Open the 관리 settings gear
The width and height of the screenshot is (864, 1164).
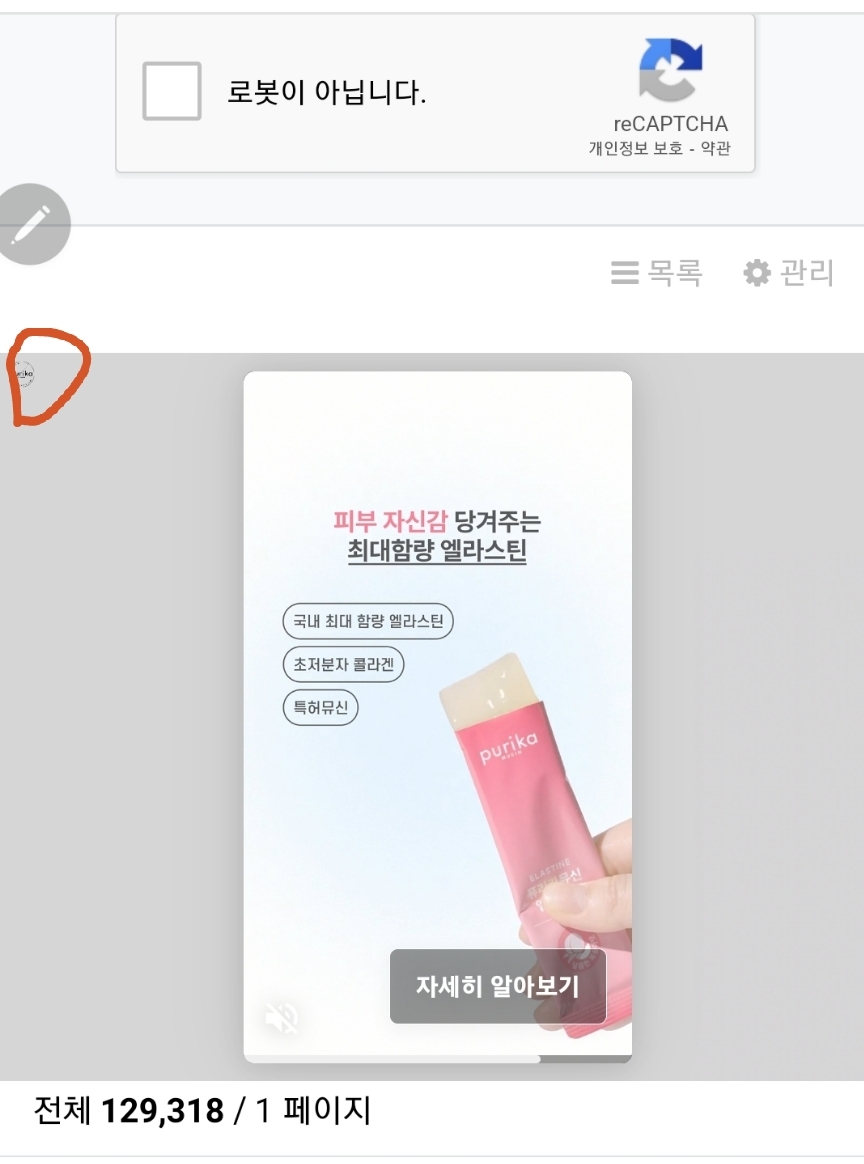tap(789, 272)
